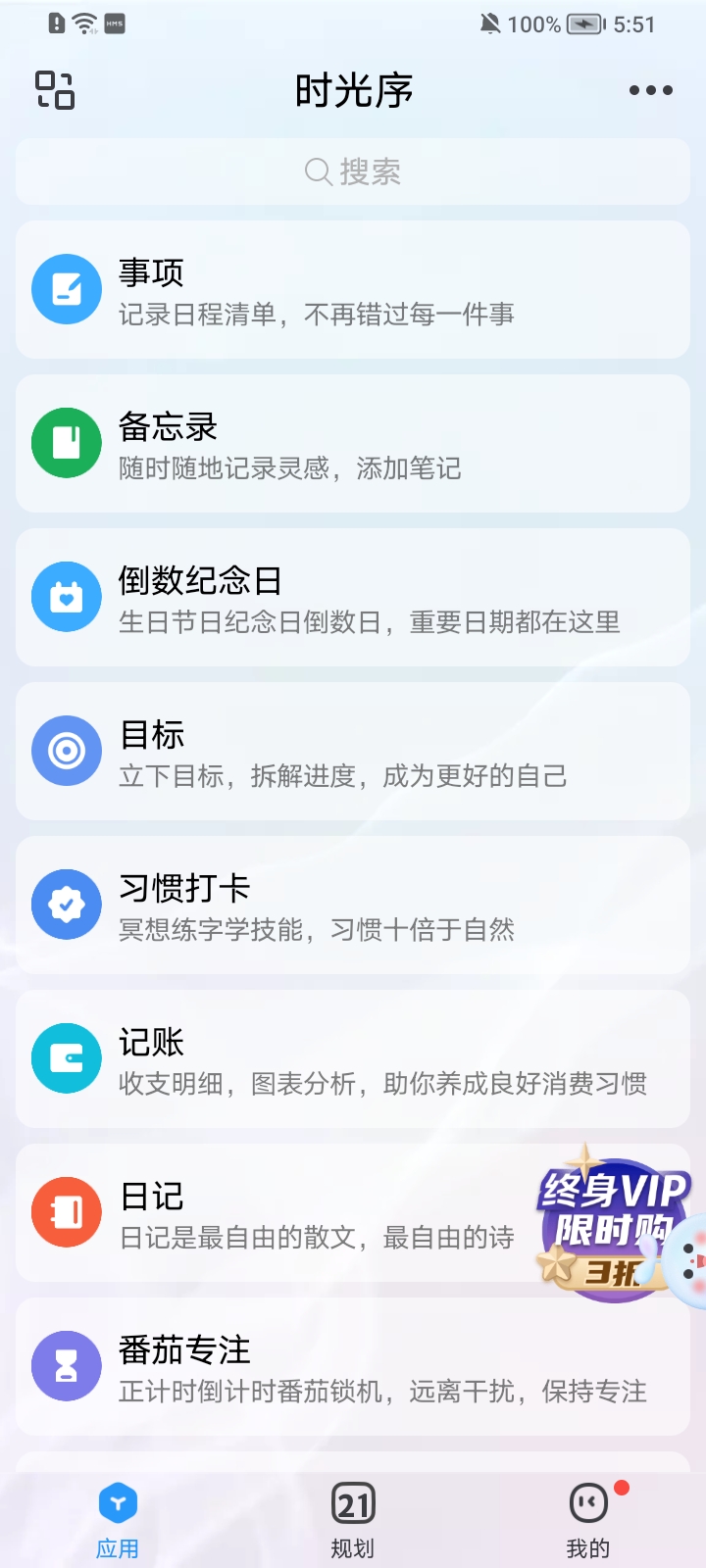View the 终身VIP limited-time offer
The height and width of the screenshot is (1568, 706).
pyautogui.click(x=613, y=1225)
